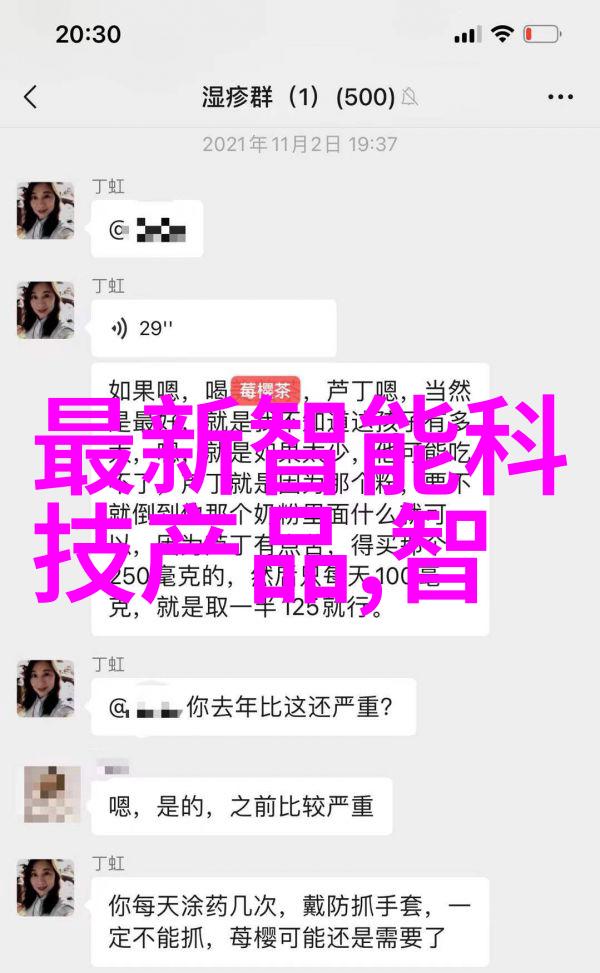Play the 29'' voice message
The height and width of the screenshot is (973, 600).
(212, 328)
